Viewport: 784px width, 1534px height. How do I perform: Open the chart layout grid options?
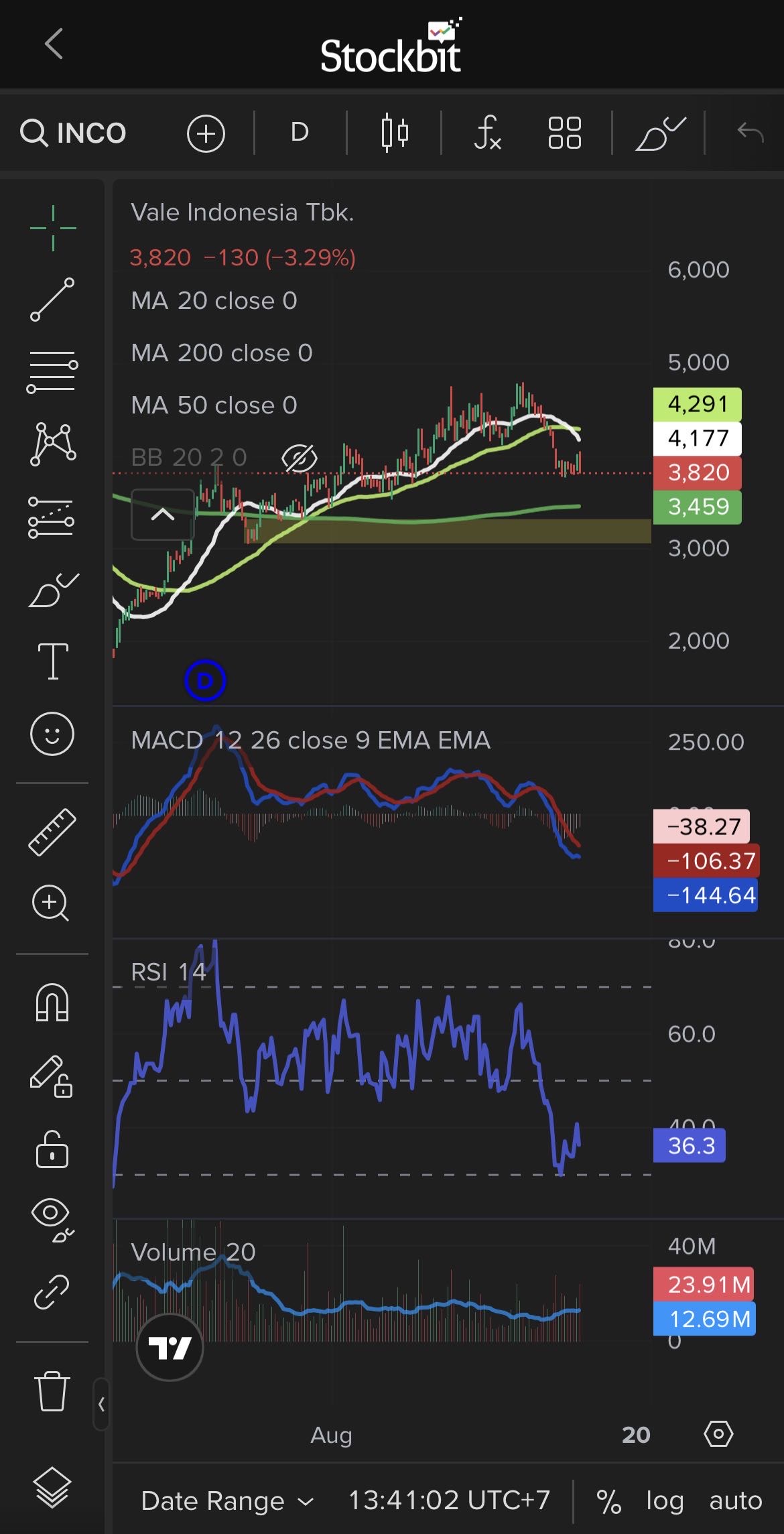coord(564,133)
